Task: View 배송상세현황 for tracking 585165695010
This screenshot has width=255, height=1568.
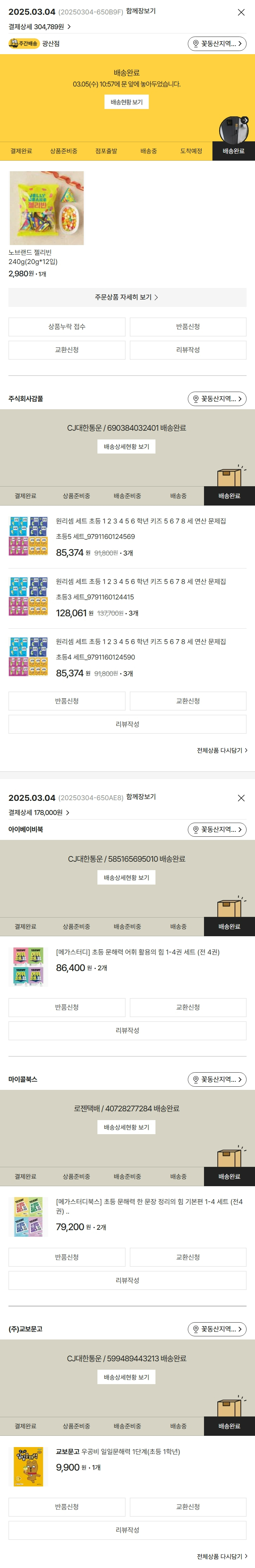Action: (x=127, y=877)
